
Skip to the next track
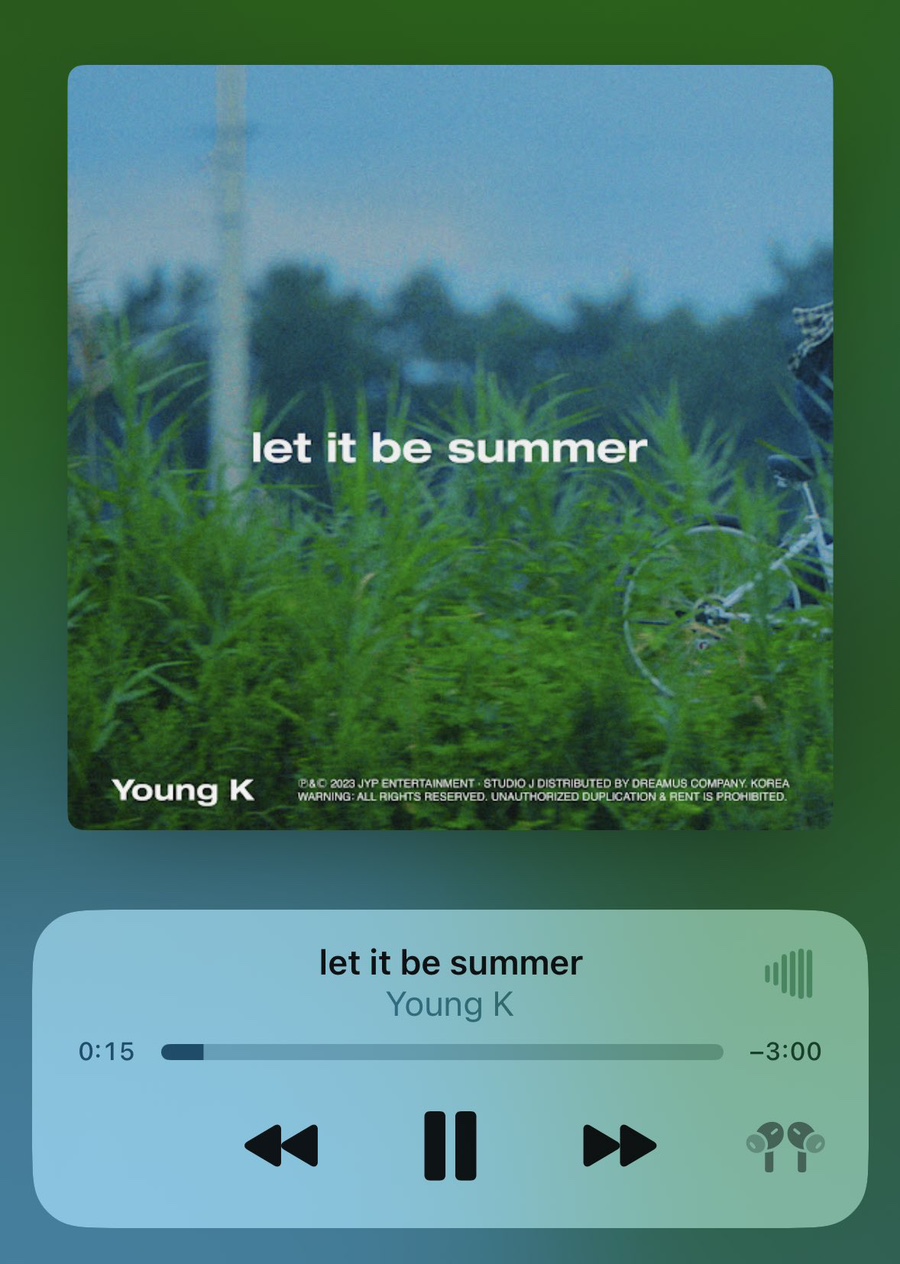tap(619, 1146)
